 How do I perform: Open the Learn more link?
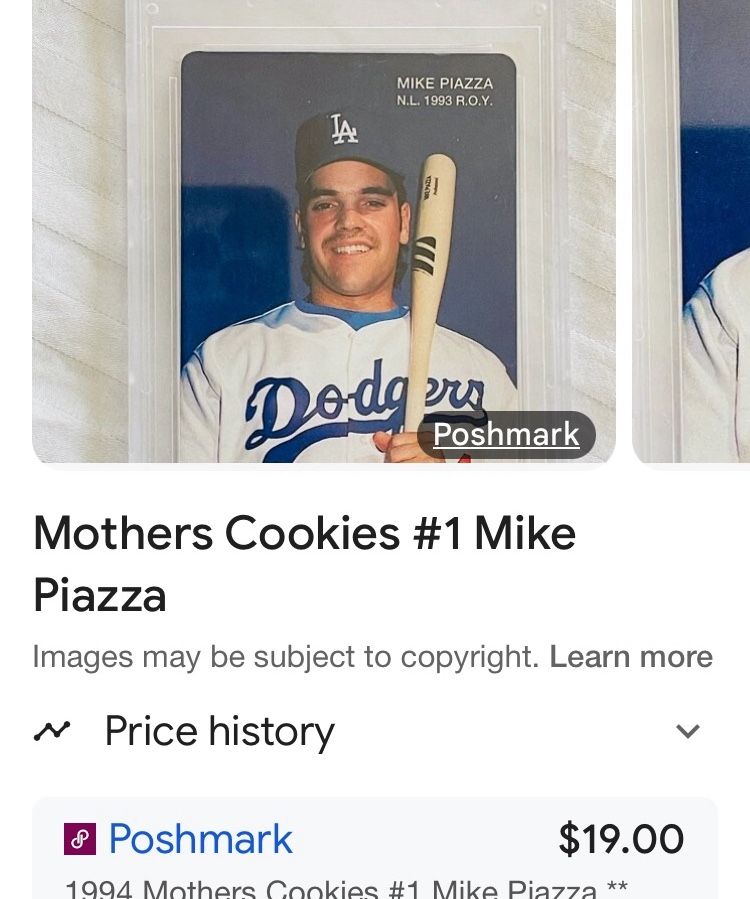(630, 657)
